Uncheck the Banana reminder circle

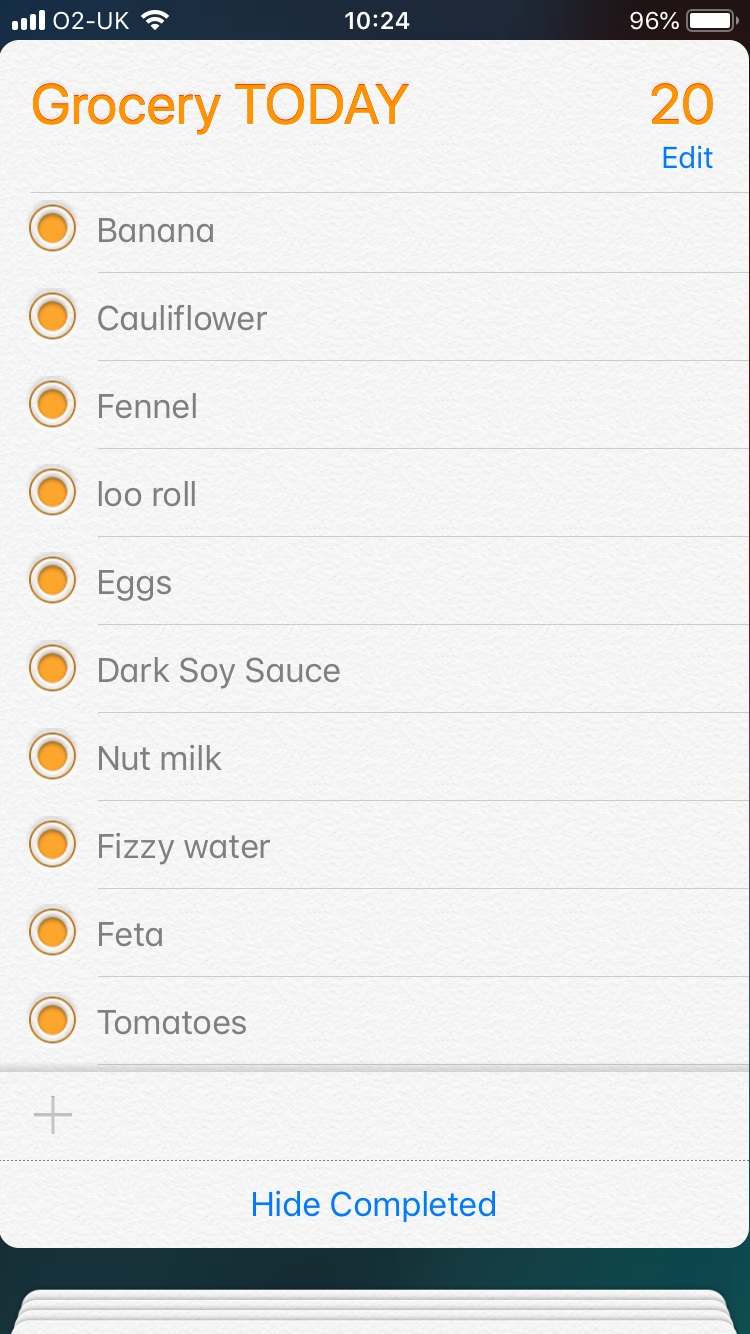[52, 230]
